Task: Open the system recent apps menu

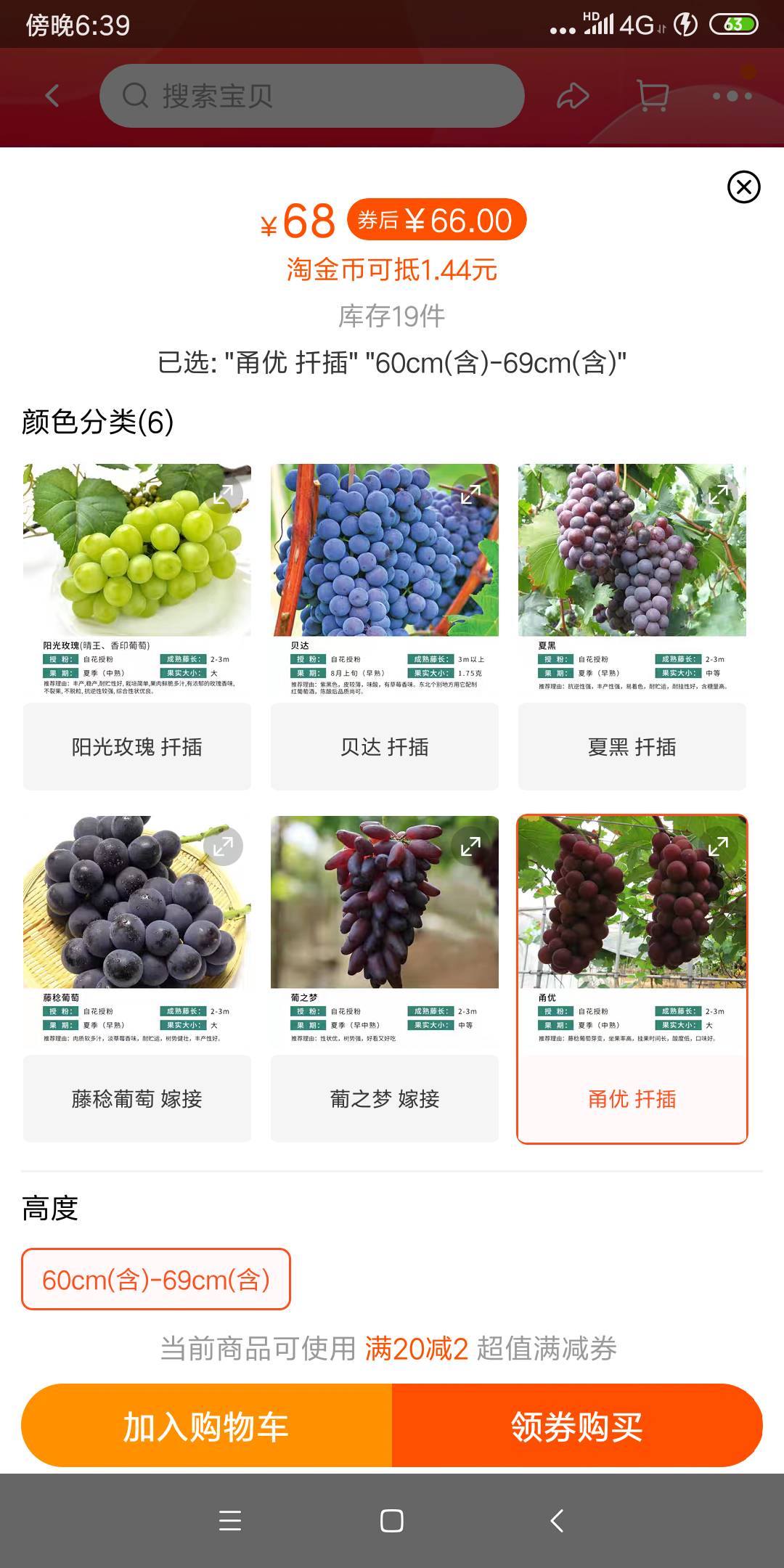Action: pyautogui.click(x=230, y=1520)
